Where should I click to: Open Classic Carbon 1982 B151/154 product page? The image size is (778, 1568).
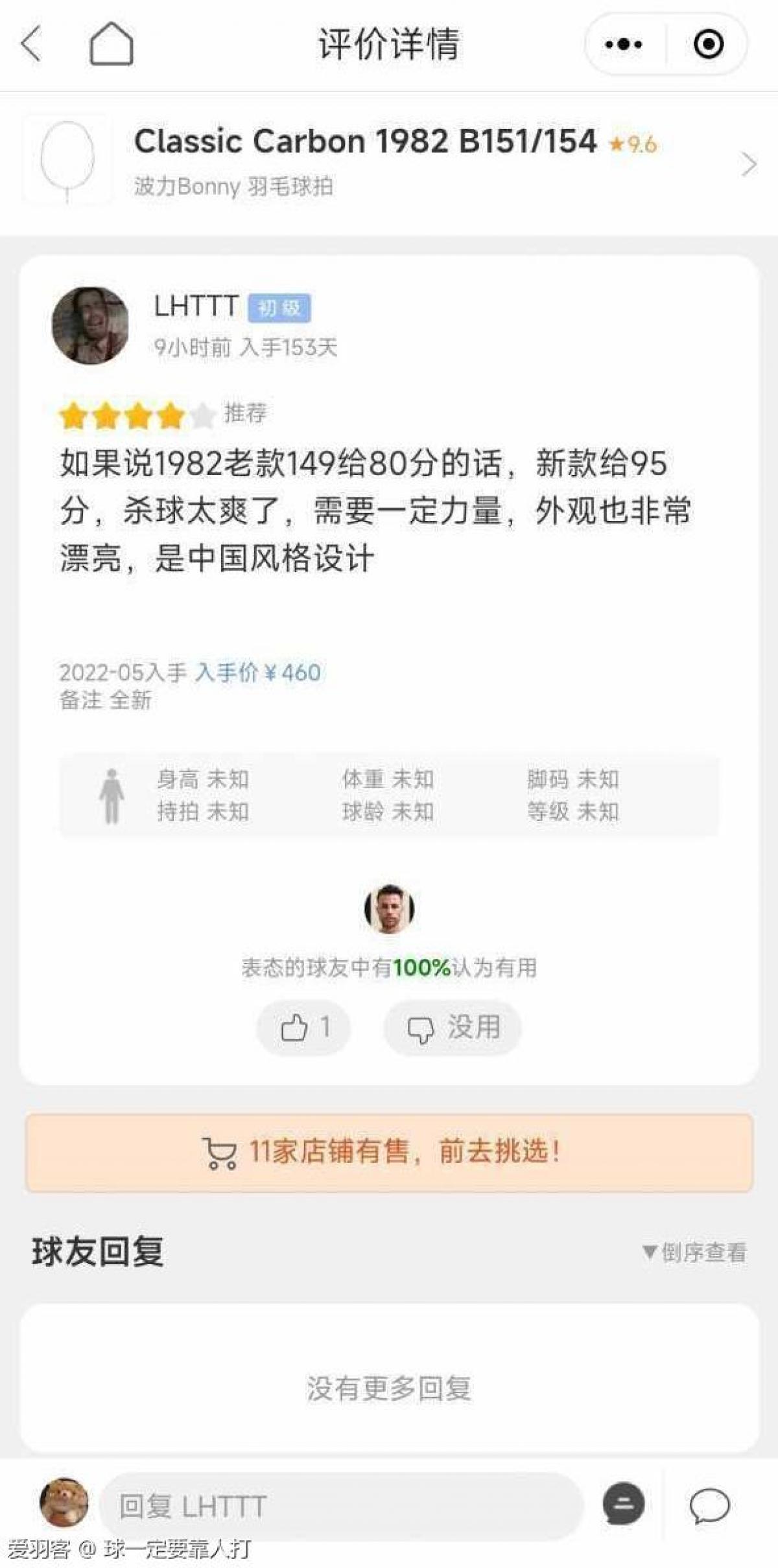click(389, 162)
